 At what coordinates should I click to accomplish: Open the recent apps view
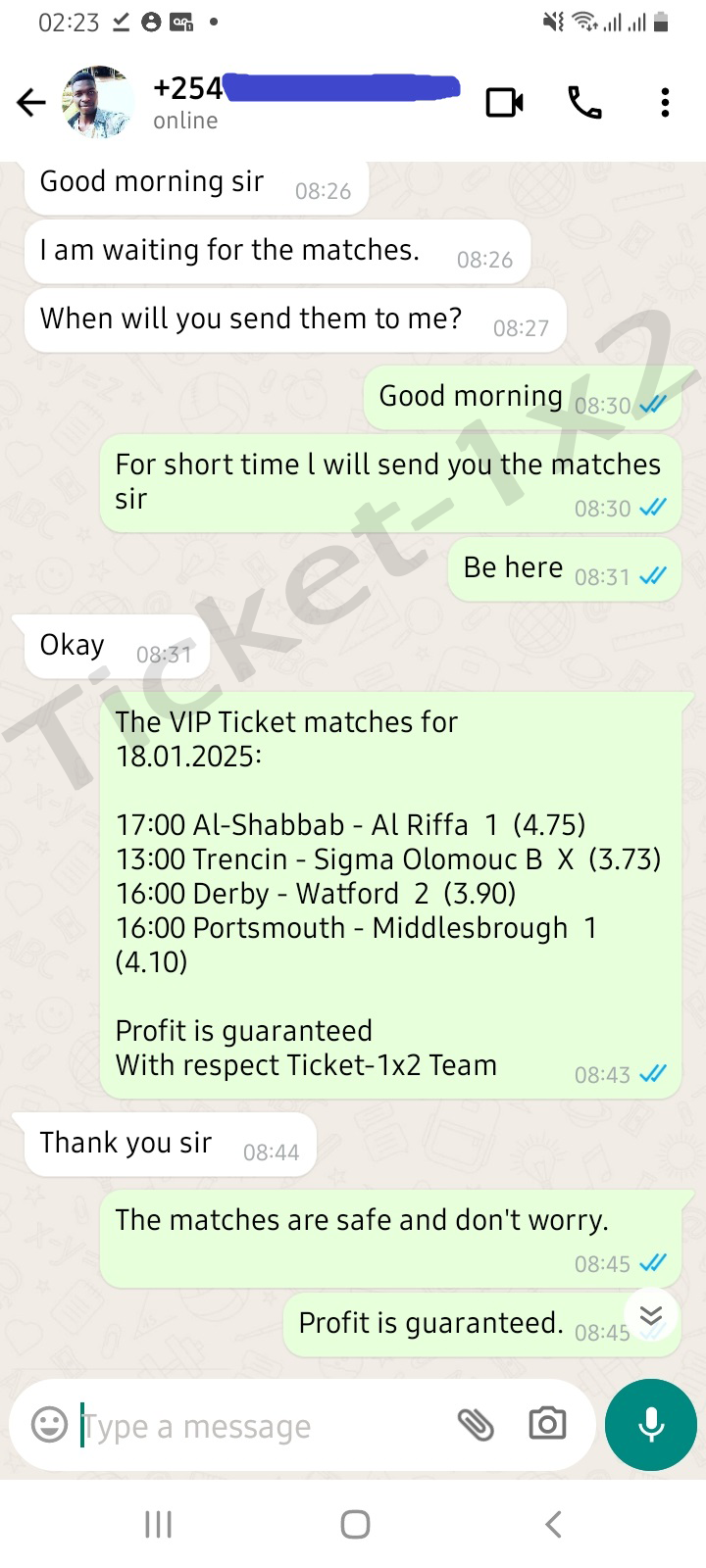[158, 1524]
